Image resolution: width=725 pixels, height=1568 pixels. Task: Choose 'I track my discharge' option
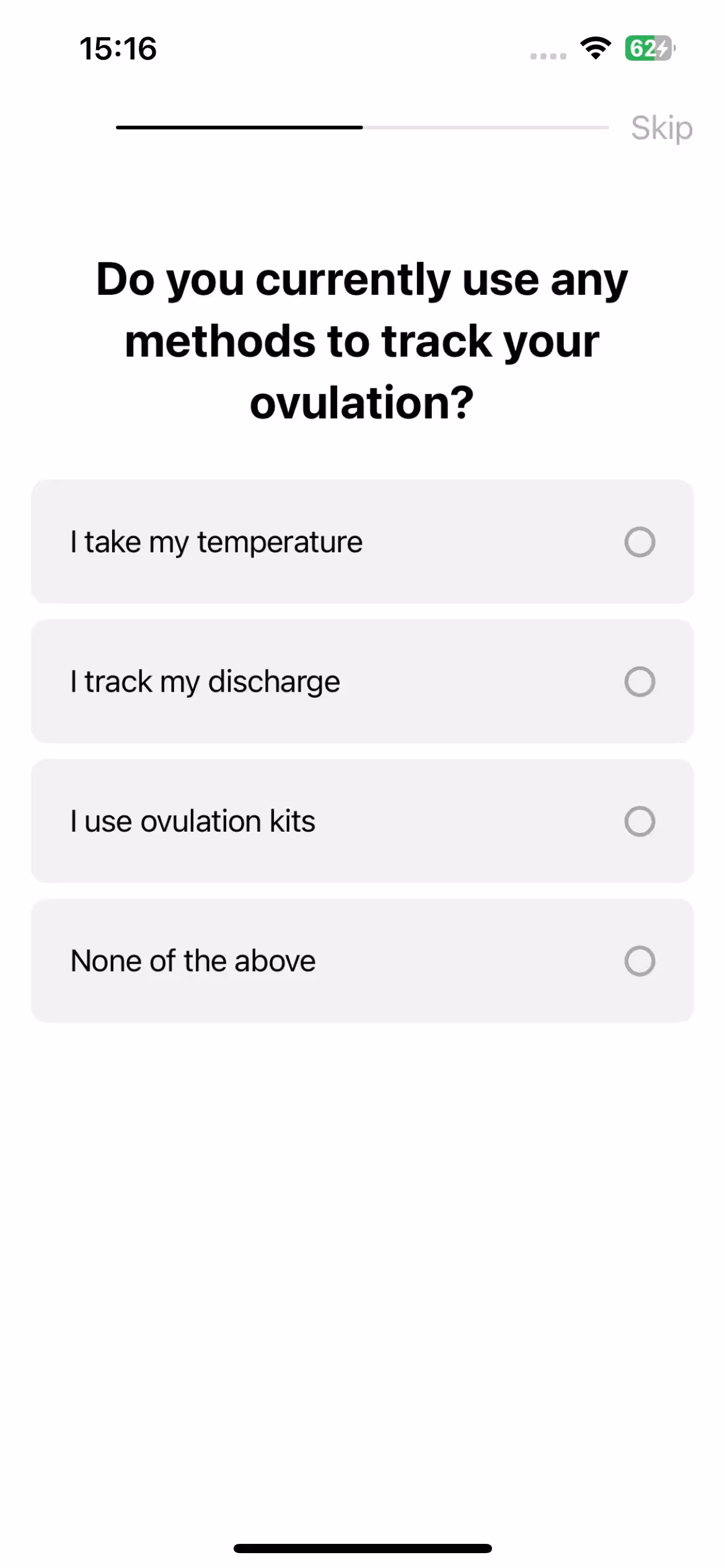click(x=362, y=681)
